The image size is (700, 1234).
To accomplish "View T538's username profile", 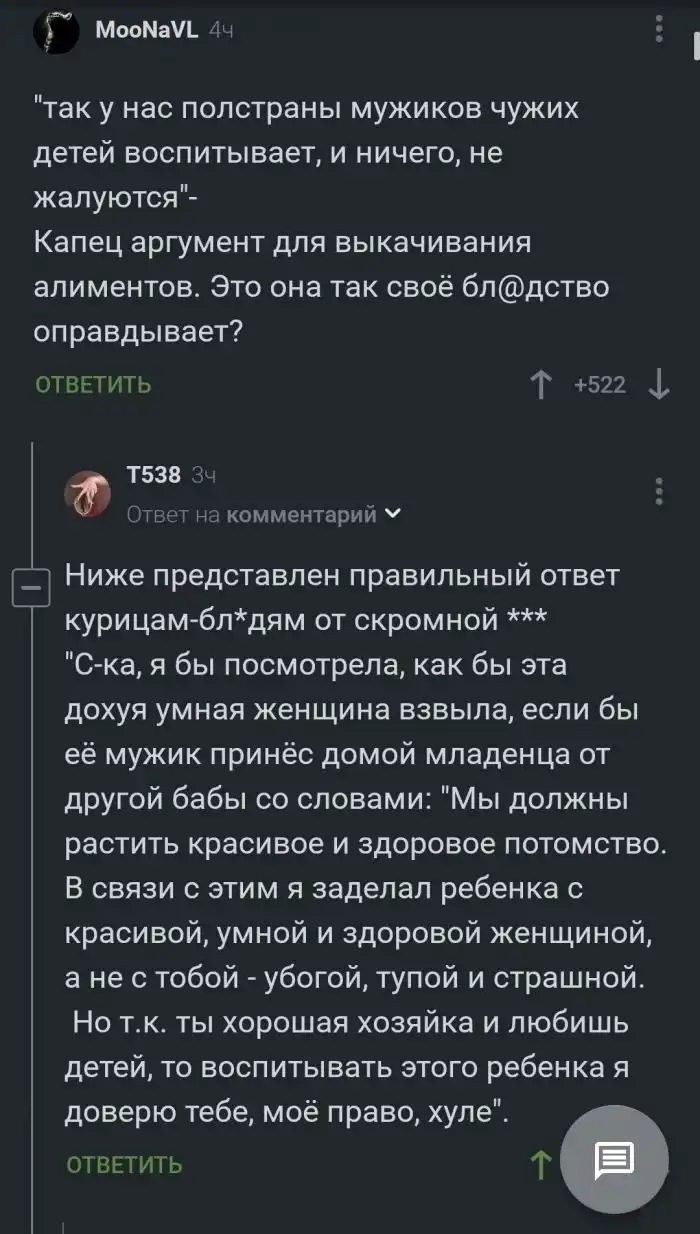I will point(154,476).
